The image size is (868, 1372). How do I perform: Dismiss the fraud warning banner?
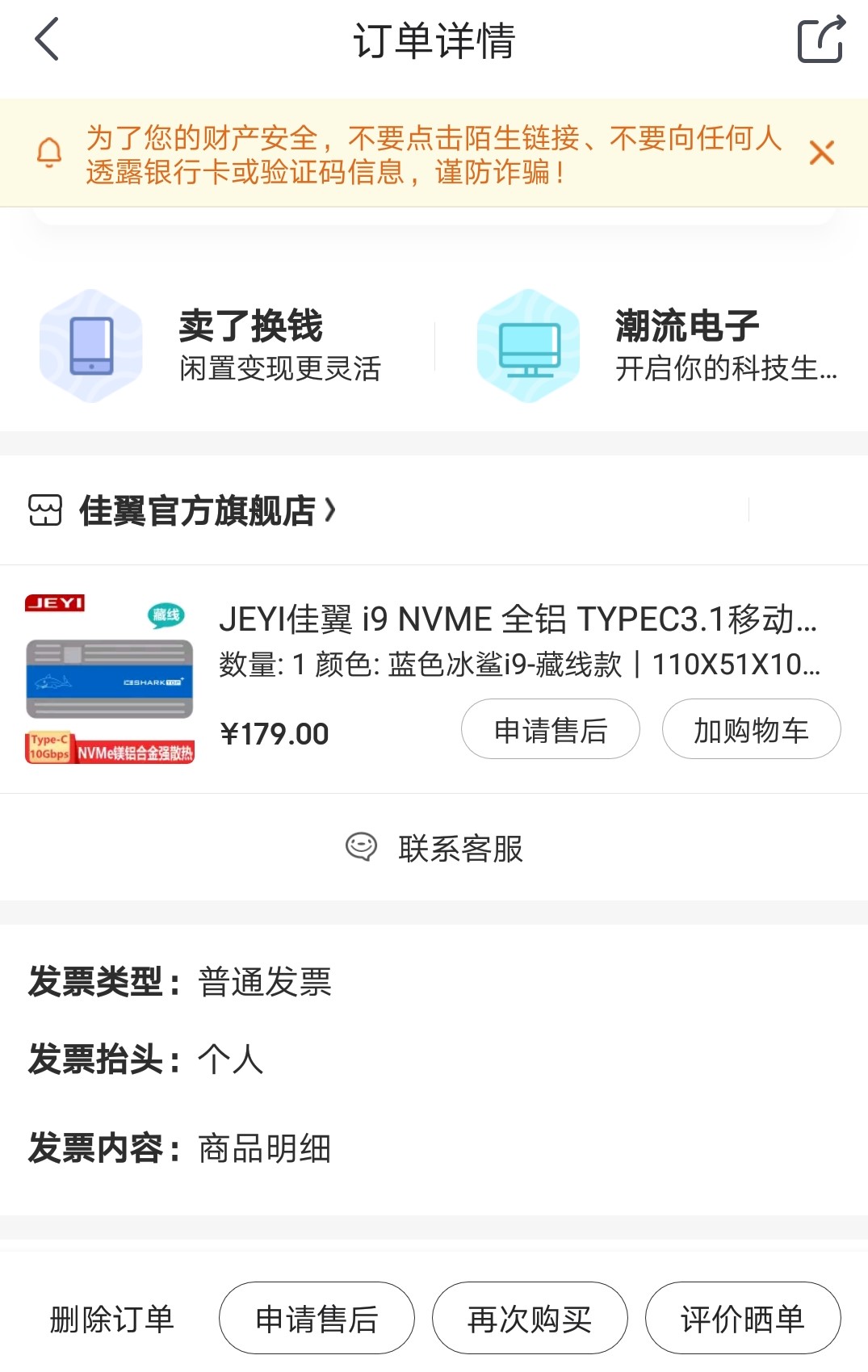pos(821,153)
